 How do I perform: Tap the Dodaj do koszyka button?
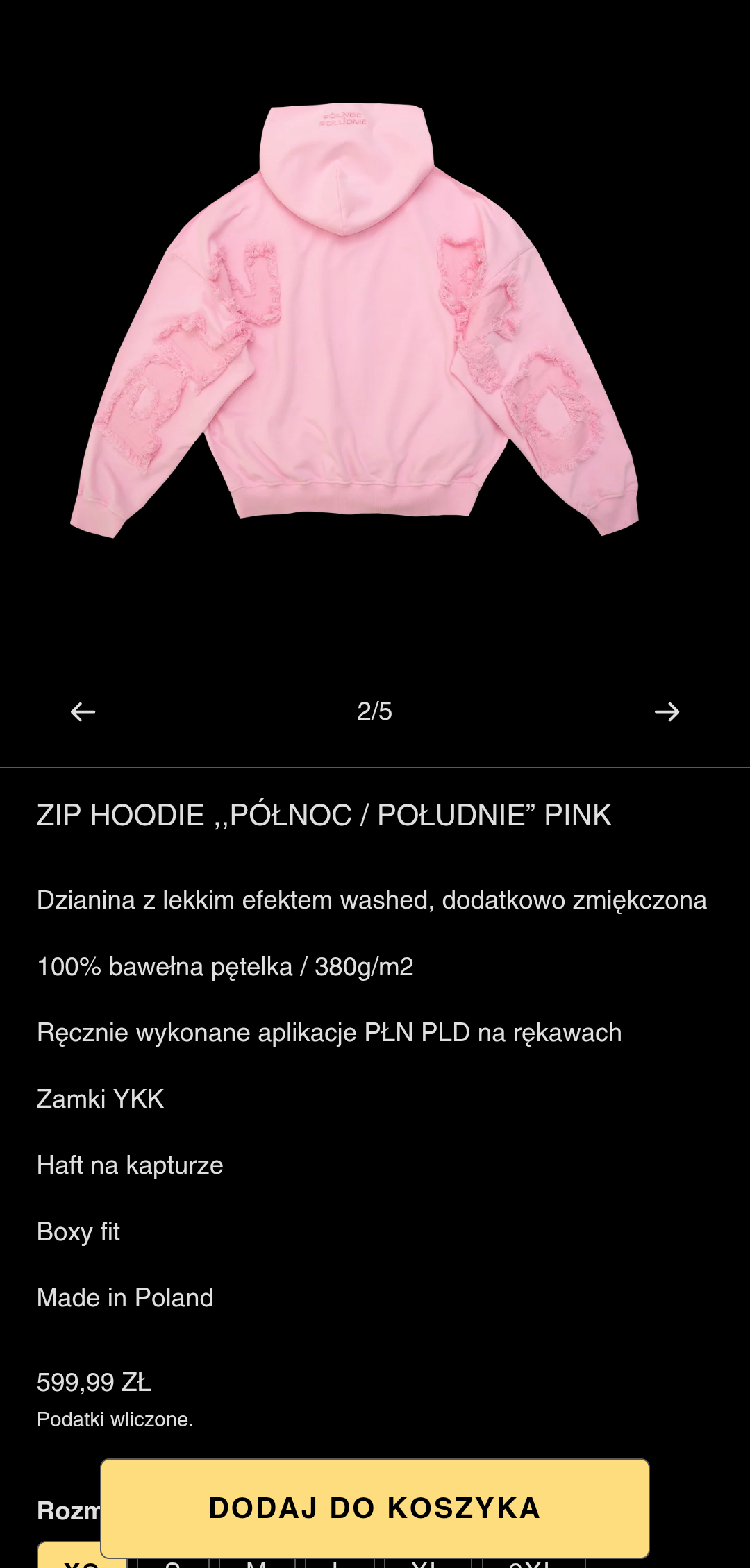pyautogui.click(x=375, y=1508)
